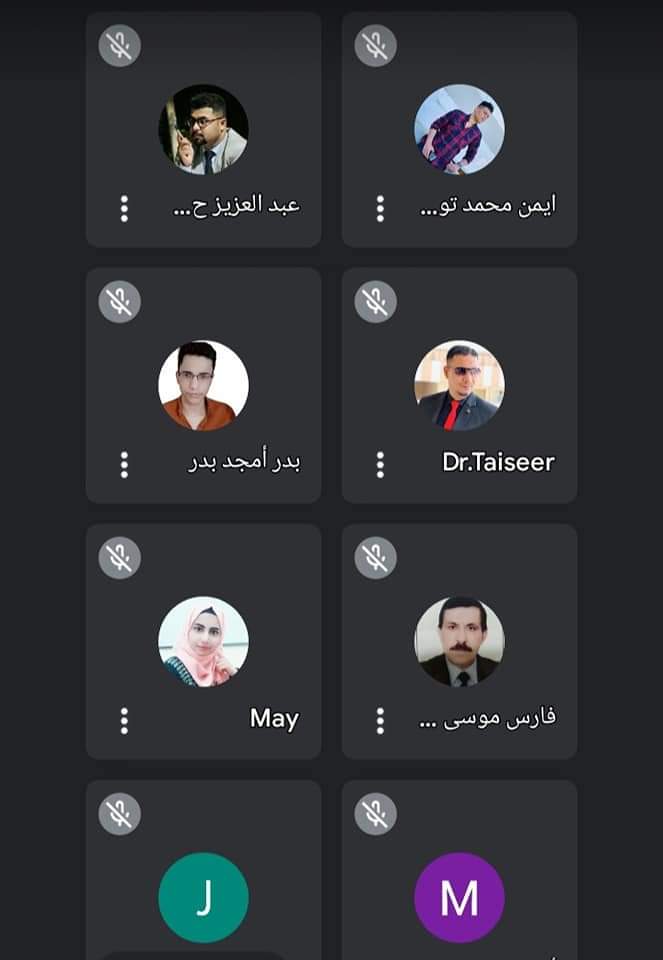The height and width of the screenshot is (960, 663).
Task: Select فارس موسى participant tile
Action: 459,641
